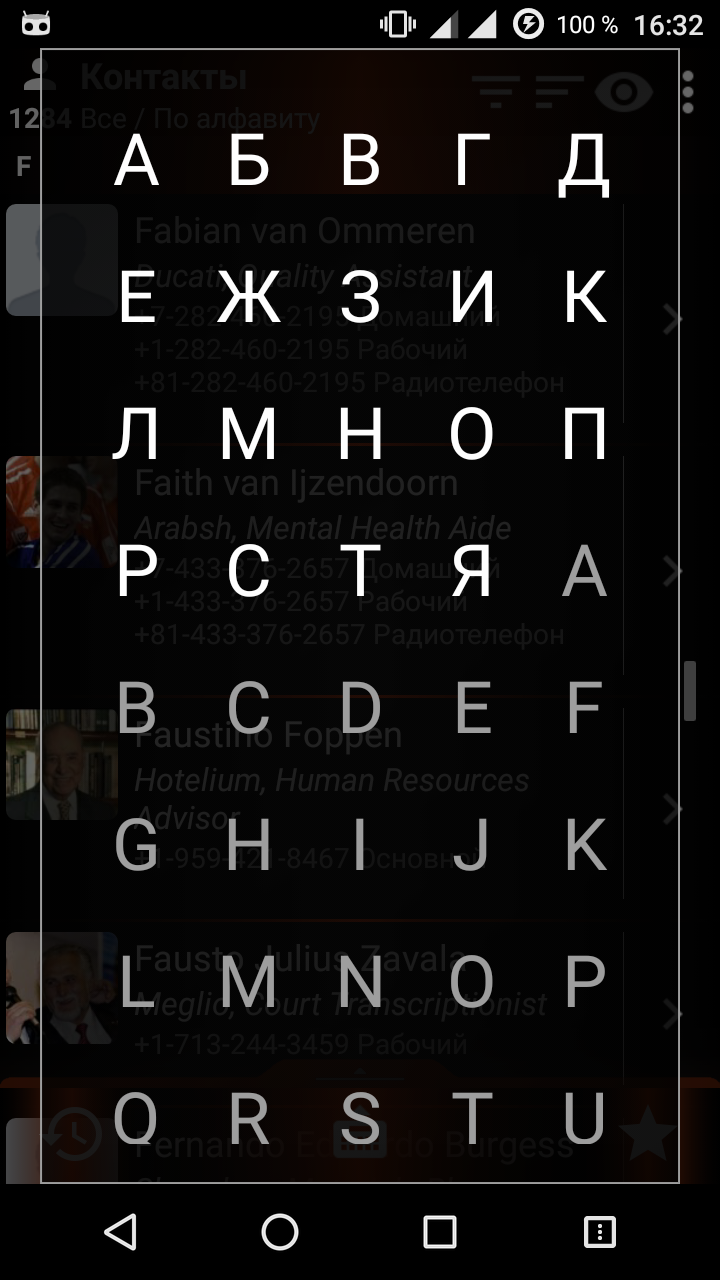The height and width of the screenshot is (1280, 720).
Task: Jump to letter Ж contacts
Action: pyautogui.click(x=249, y=299)
